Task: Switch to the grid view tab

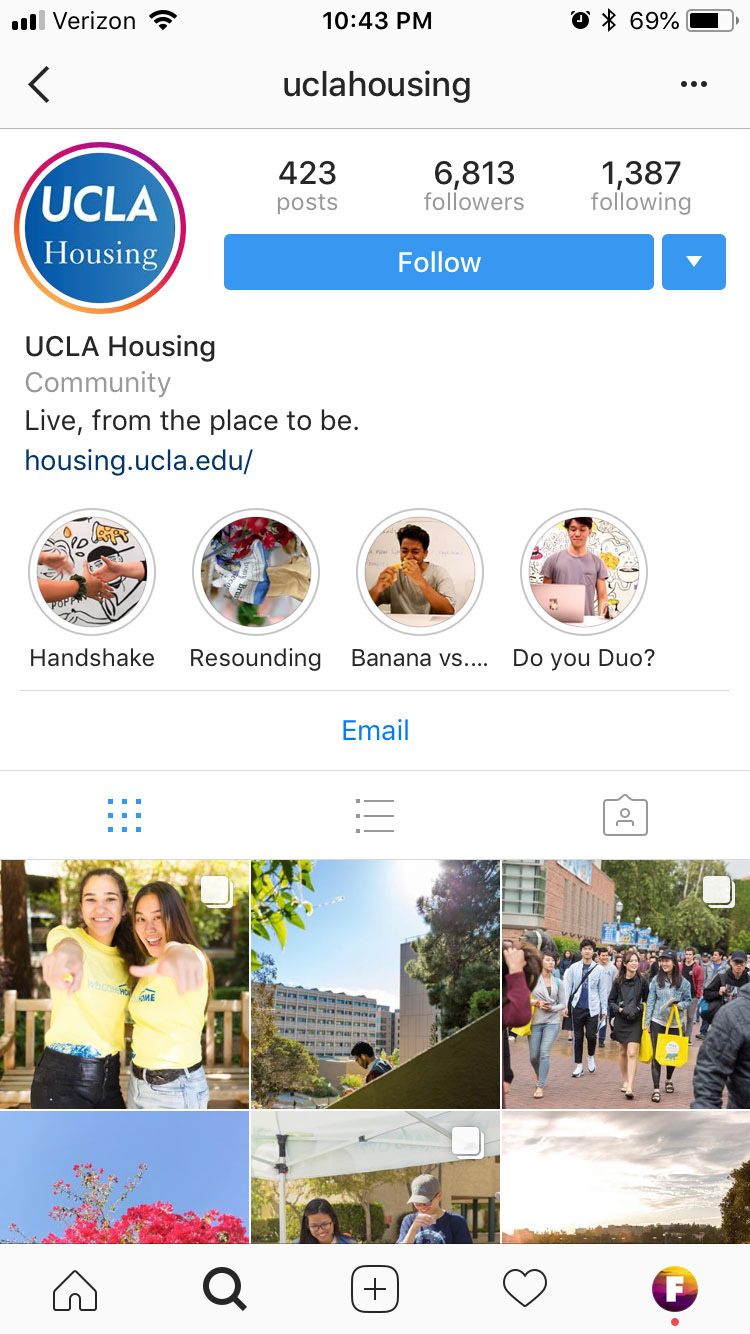Action: tap(124, 816)
